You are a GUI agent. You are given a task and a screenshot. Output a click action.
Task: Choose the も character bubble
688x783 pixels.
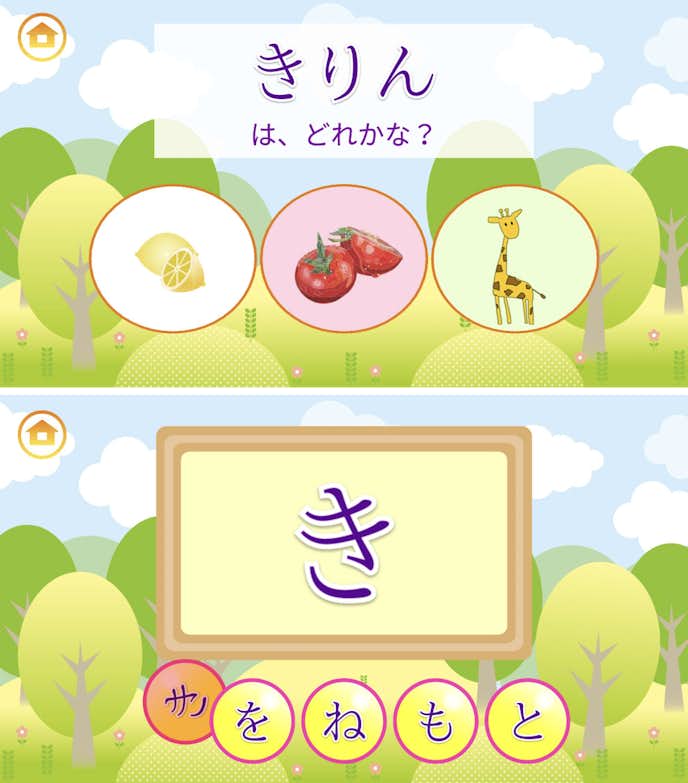click(434, 722)
